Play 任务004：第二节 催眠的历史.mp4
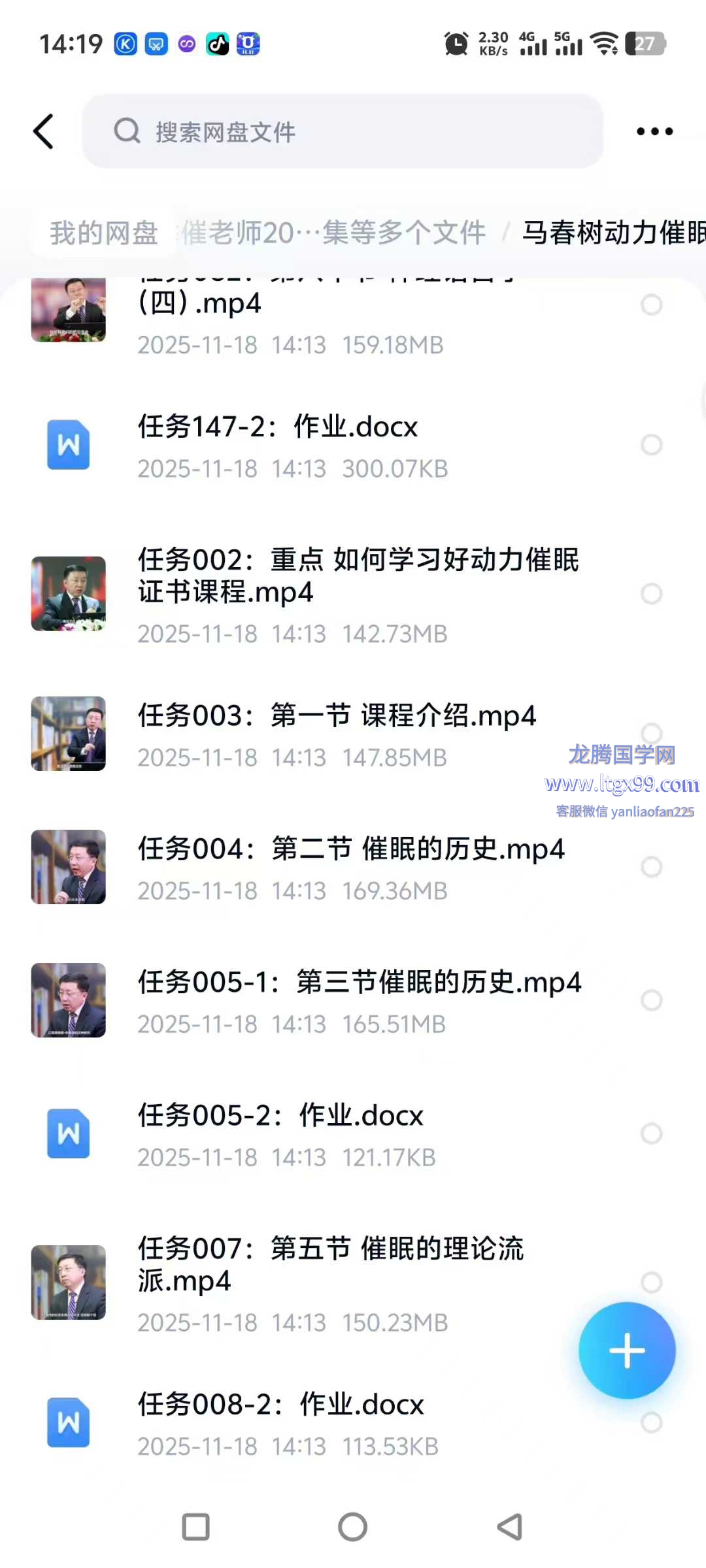Viewport: 706px width, 1568px height. click(x=350, y=849)
